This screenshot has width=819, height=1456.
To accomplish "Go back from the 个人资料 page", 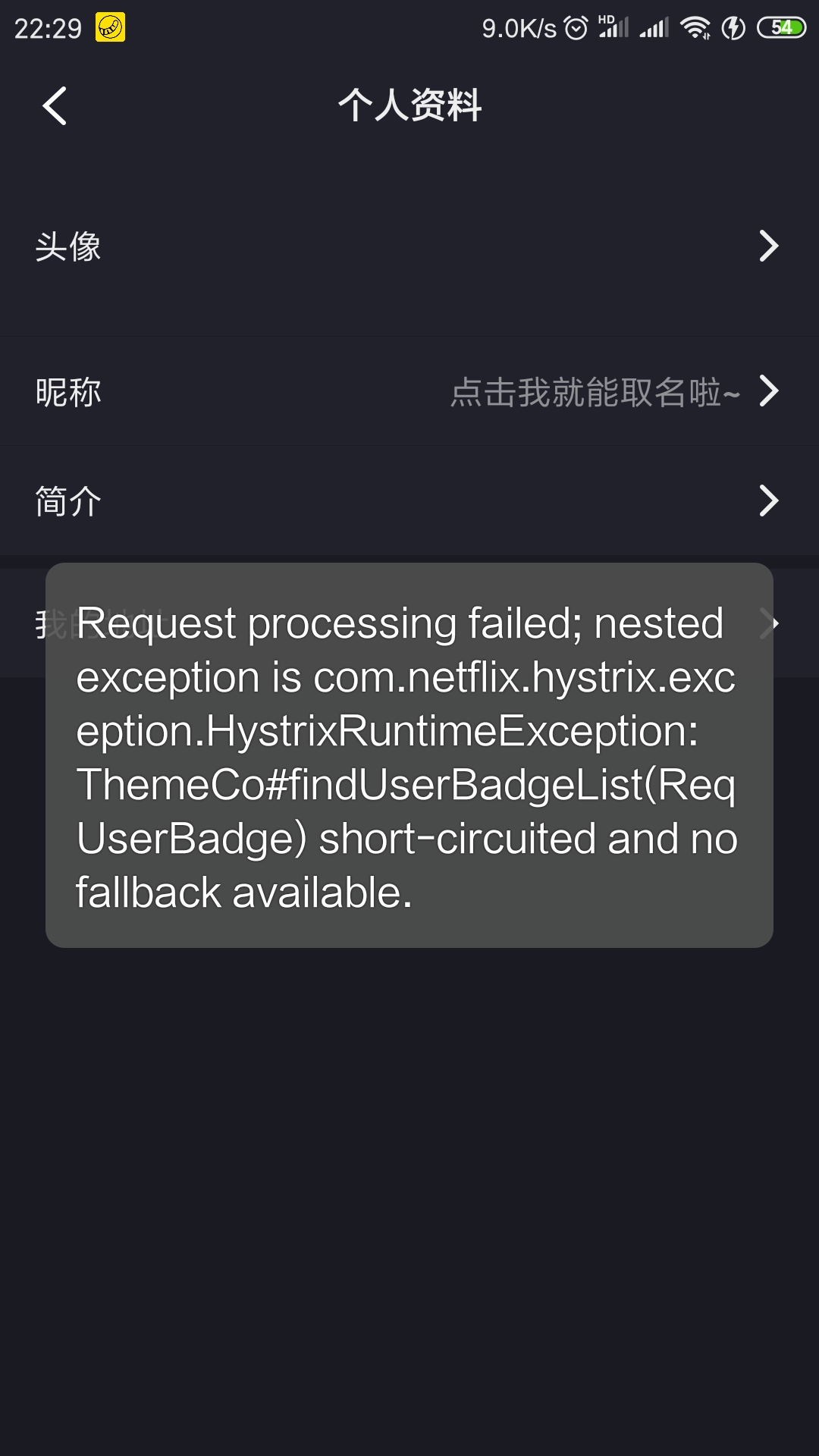I will pyautogui.click(x=55, y=105).
